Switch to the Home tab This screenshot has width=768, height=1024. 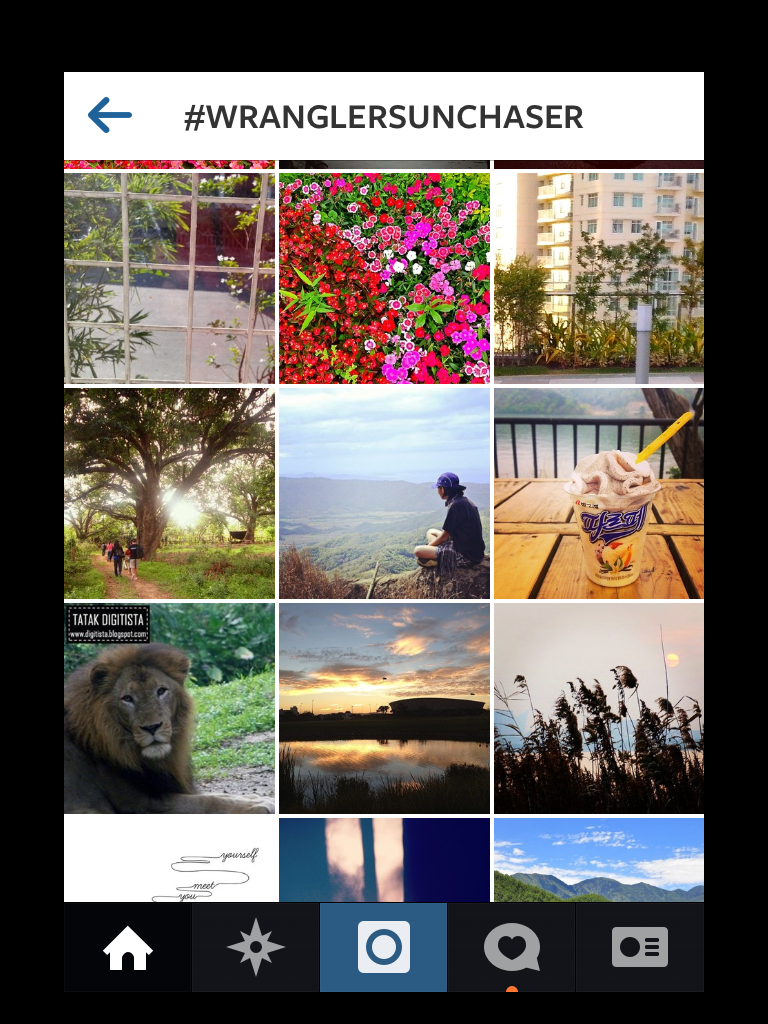(128, 947)
